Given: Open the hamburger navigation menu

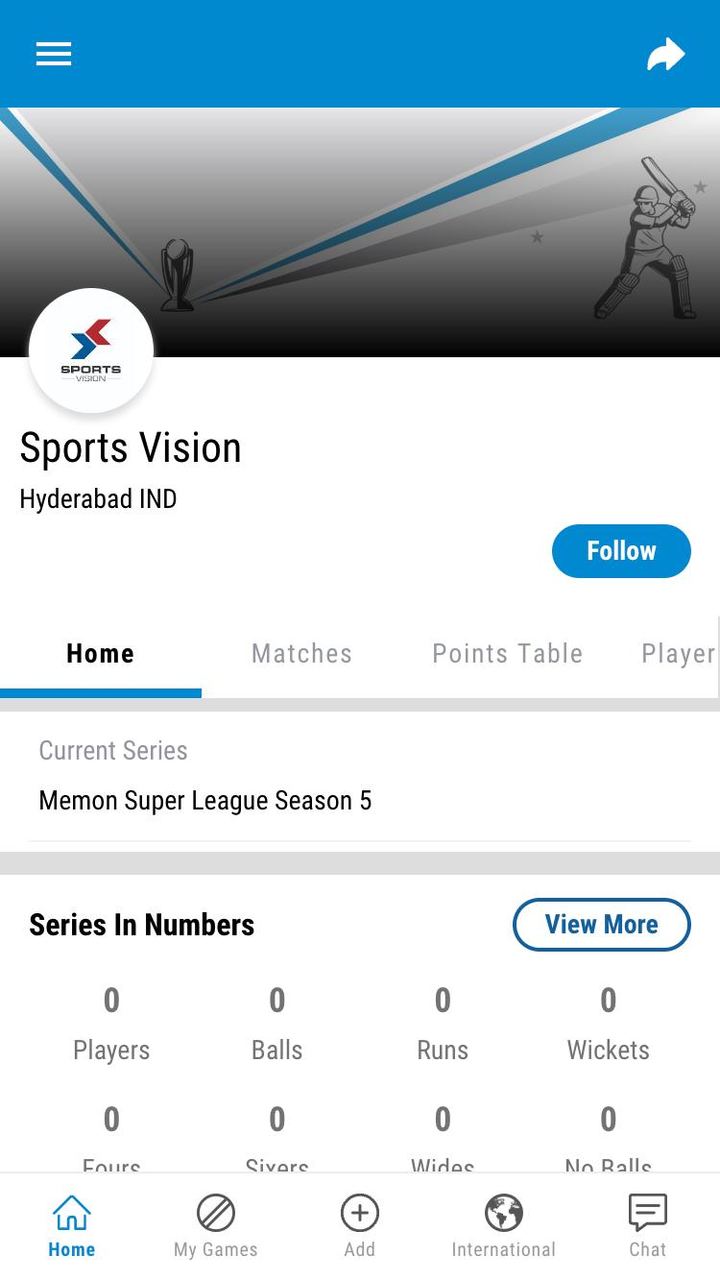Looking at the screenshot, I should [x=53, y=54].
